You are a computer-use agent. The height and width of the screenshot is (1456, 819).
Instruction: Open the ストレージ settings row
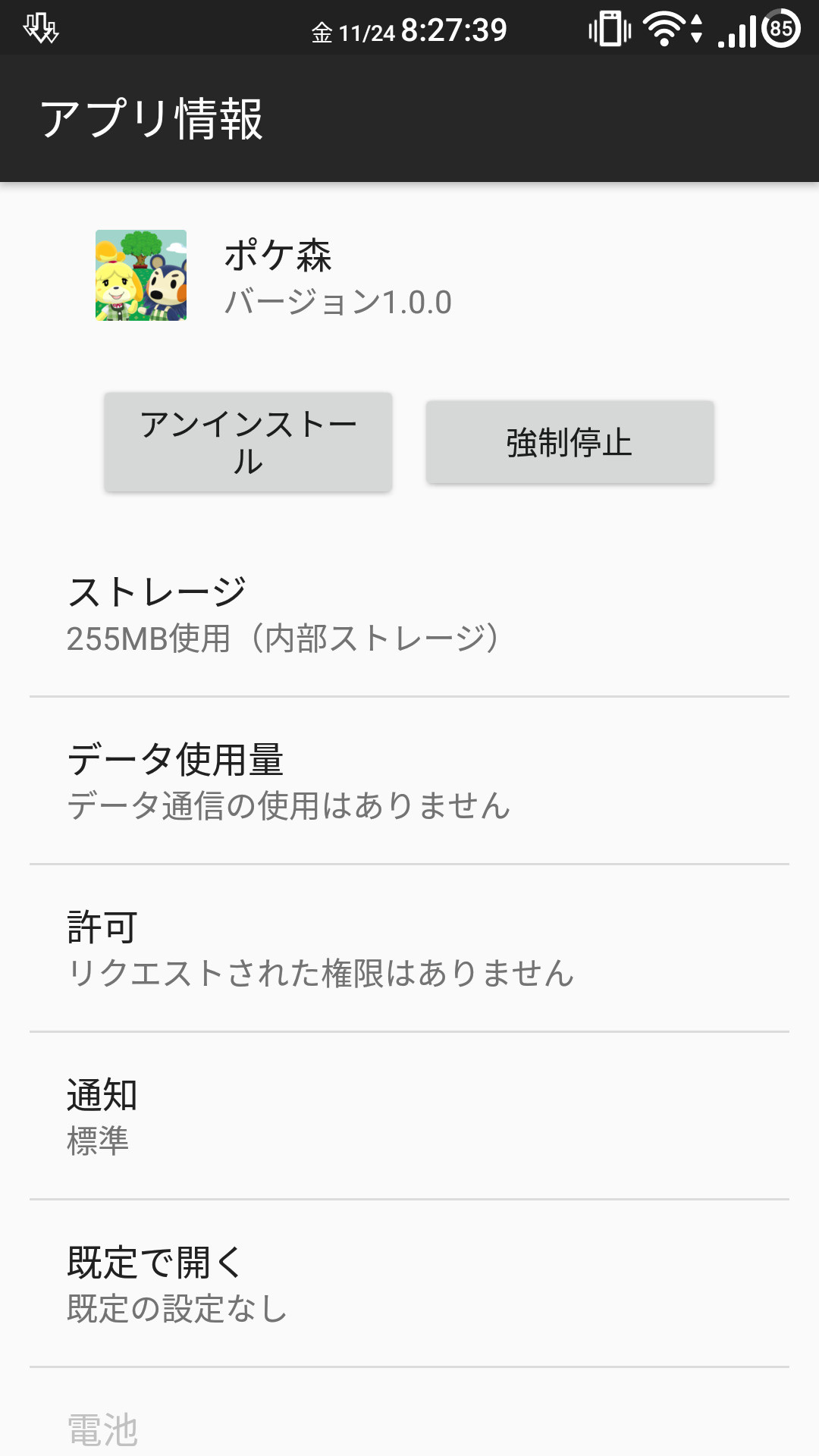(x=409, y=613)
